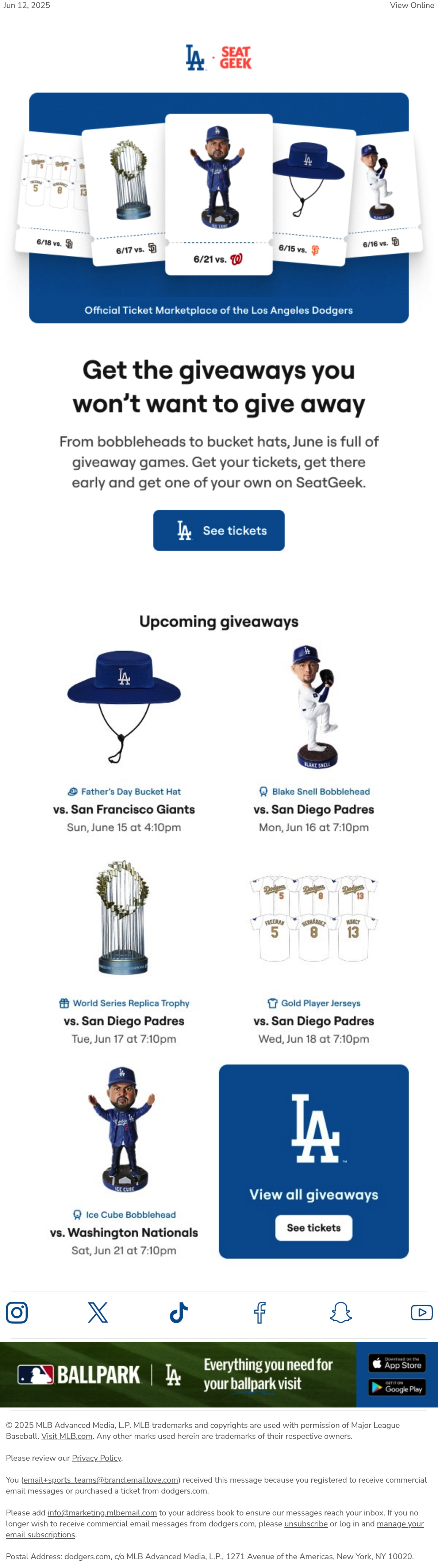The height and width of the screenshot is (1568, 438).
Task: Read the Privacy Policy
Action: (x=96, y=1458)
